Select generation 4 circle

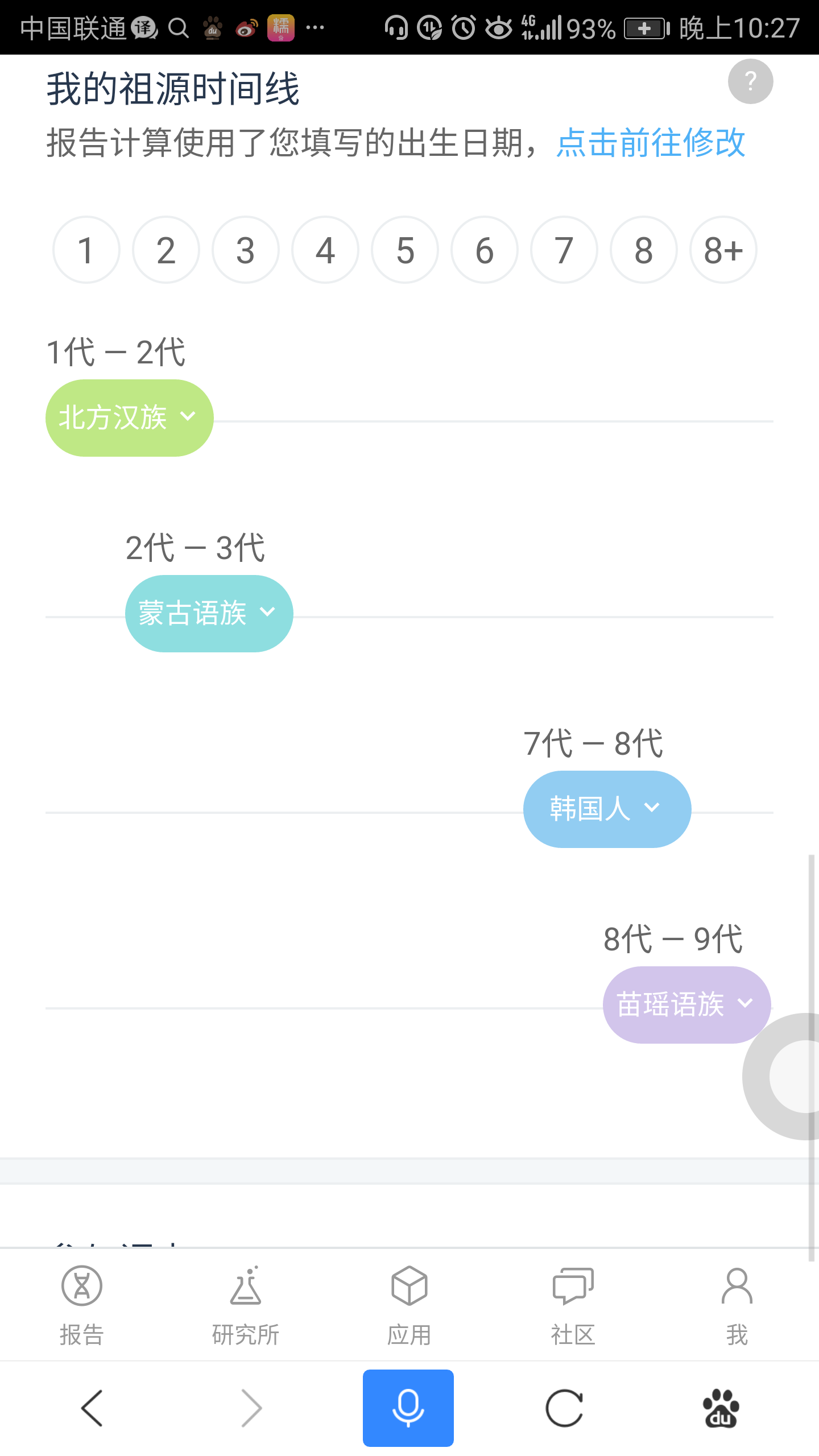coord(325,250)
